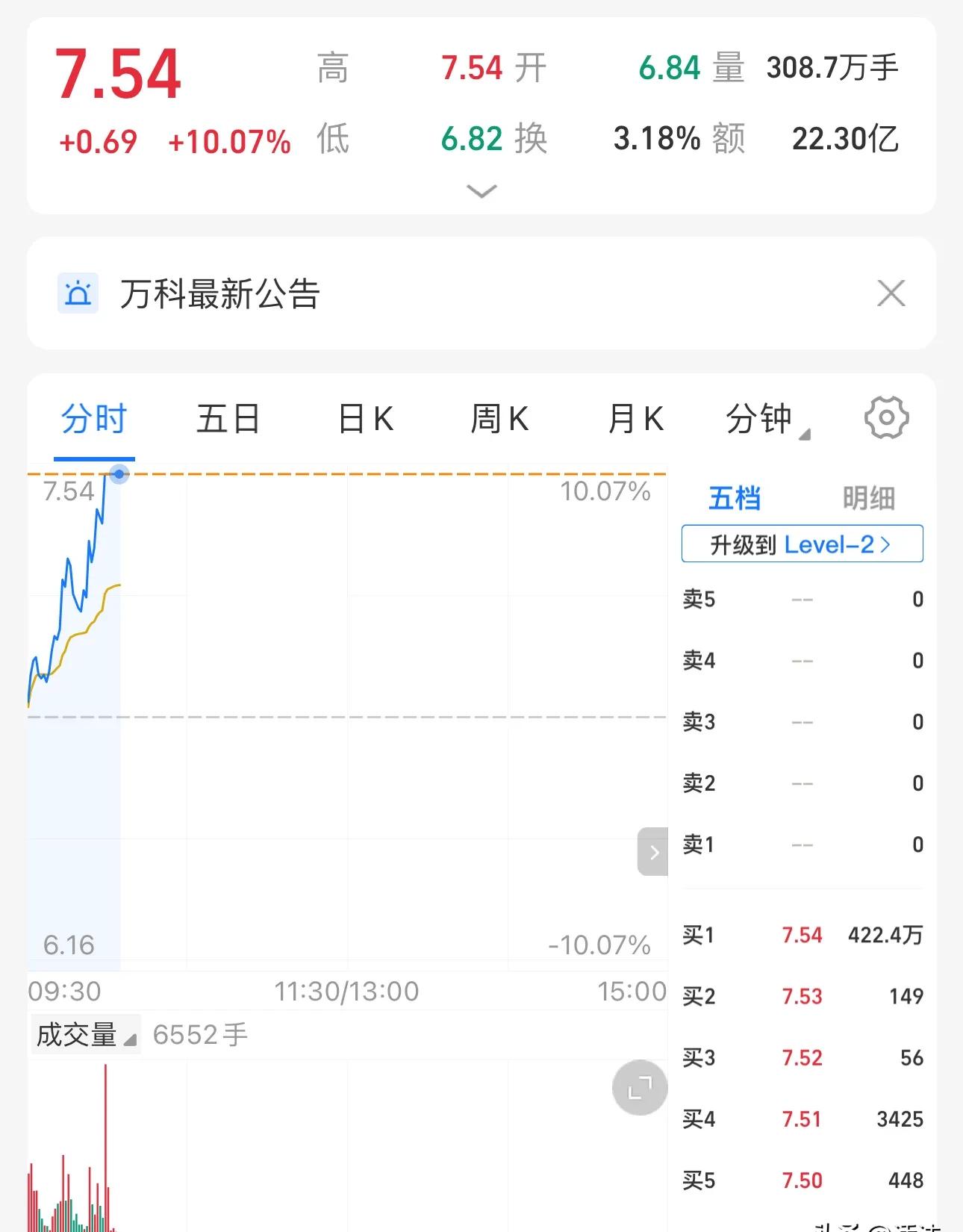Tap the 买1 price 7.54 row
Viewport: 963px width, 1232px height.
801,935
